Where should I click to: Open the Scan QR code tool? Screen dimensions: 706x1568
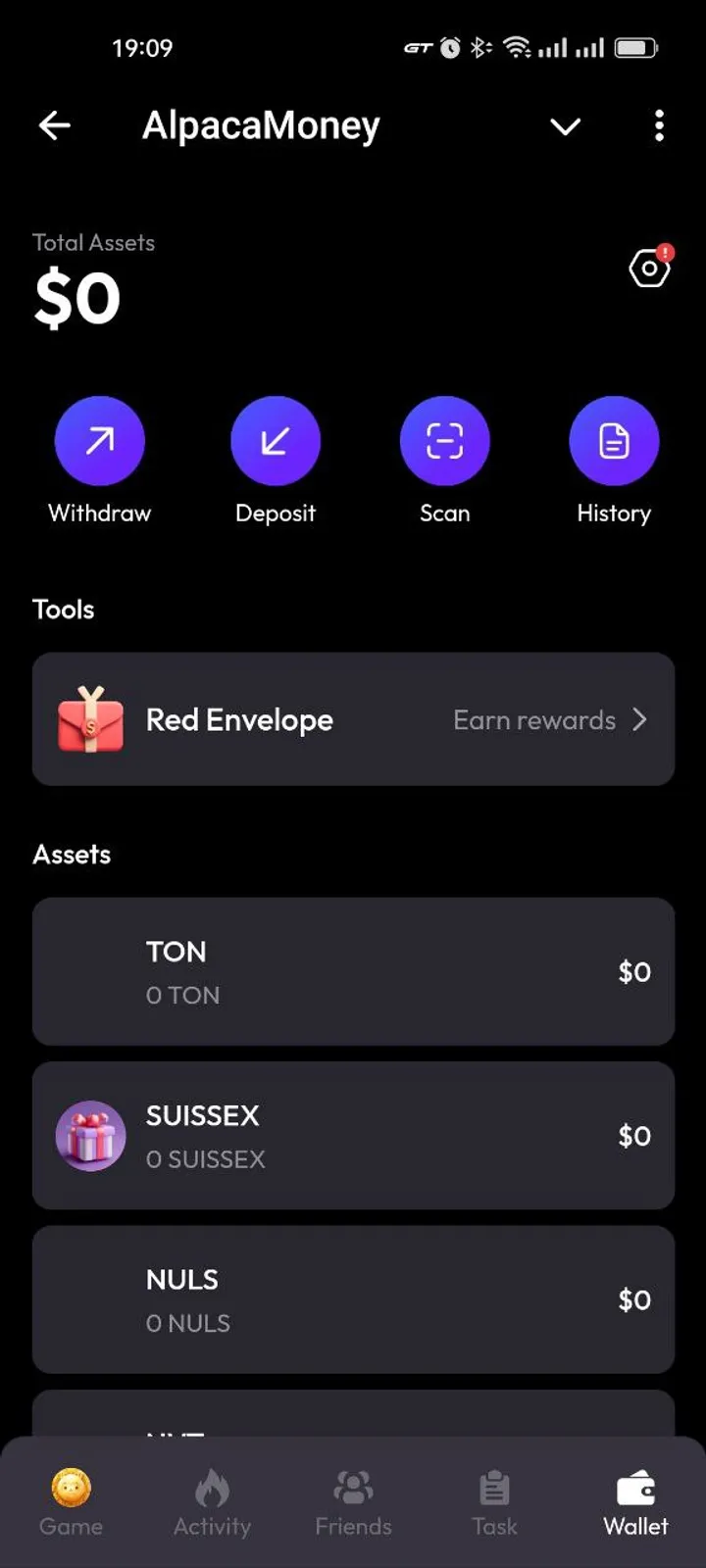[444, 440]
